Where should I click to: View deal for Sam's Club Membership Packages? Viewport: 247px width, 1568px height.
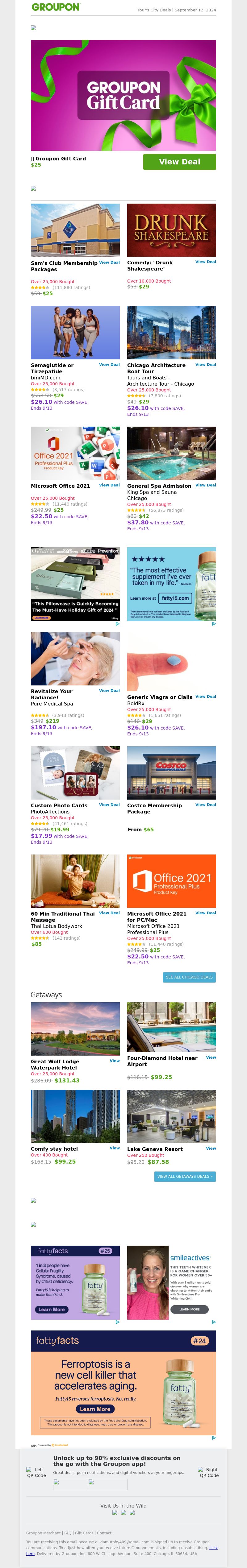coord(109,262)
